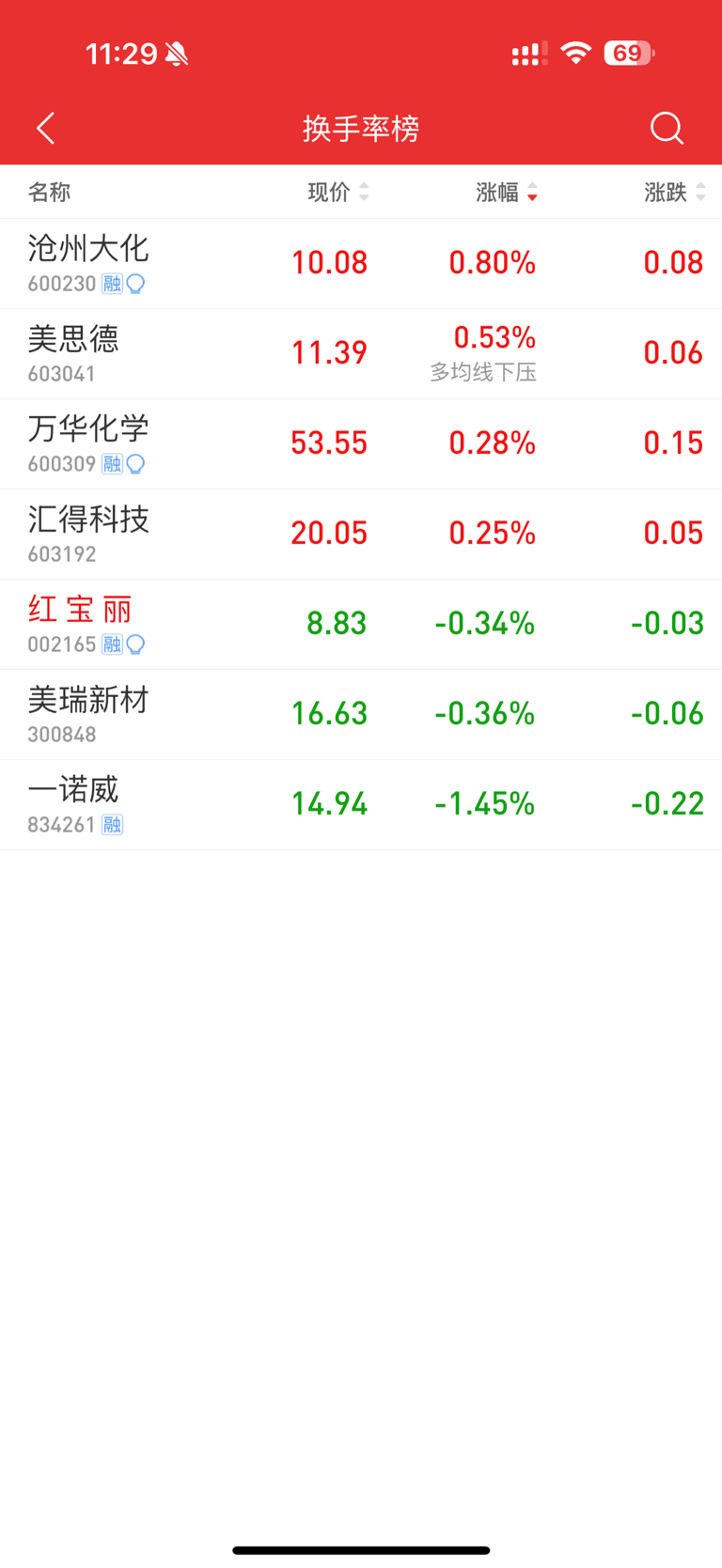Open the 红宝丽 stock row
The height and width of the screenshot is (1568, 722).
[361, 625]
